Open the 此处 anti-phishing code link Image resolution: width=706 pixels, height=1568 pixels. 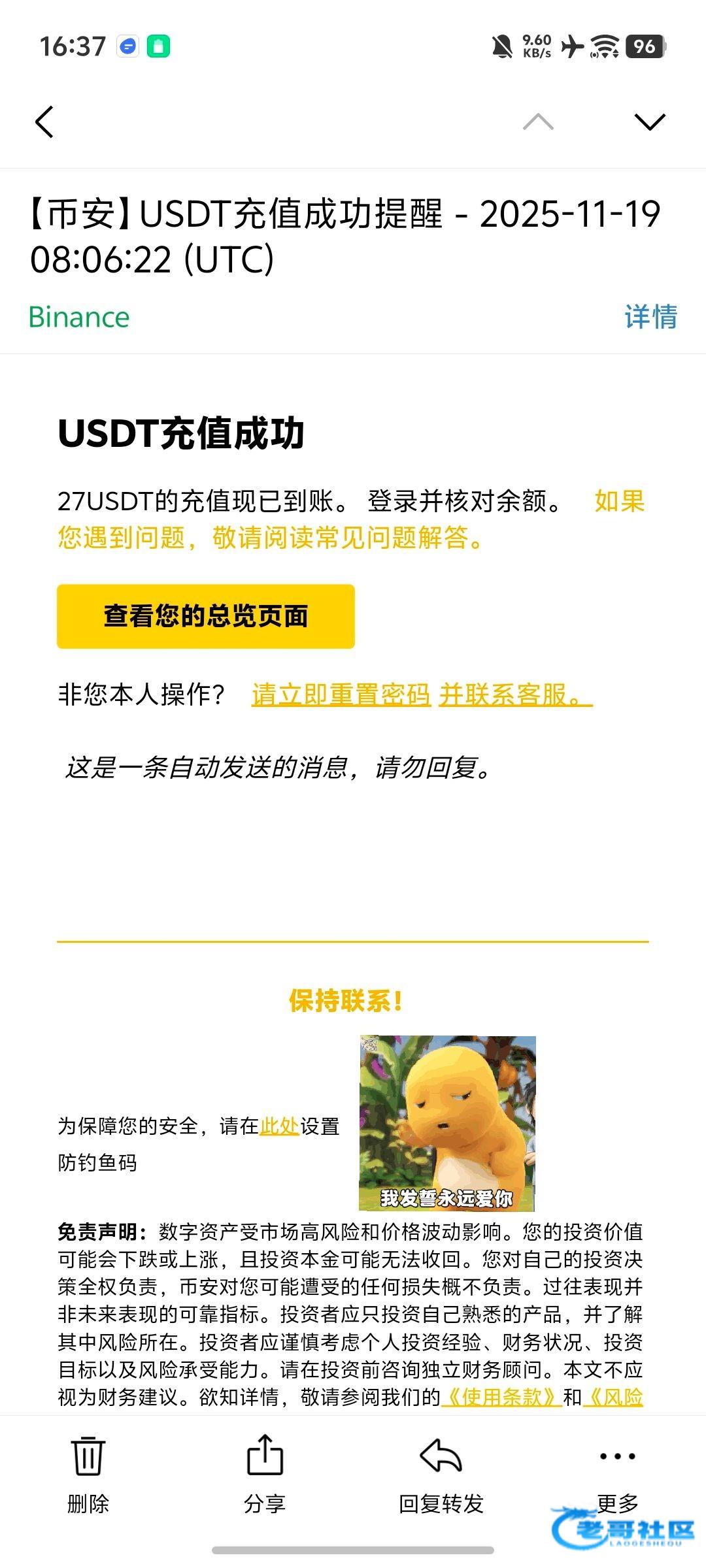click(279, 1126)
